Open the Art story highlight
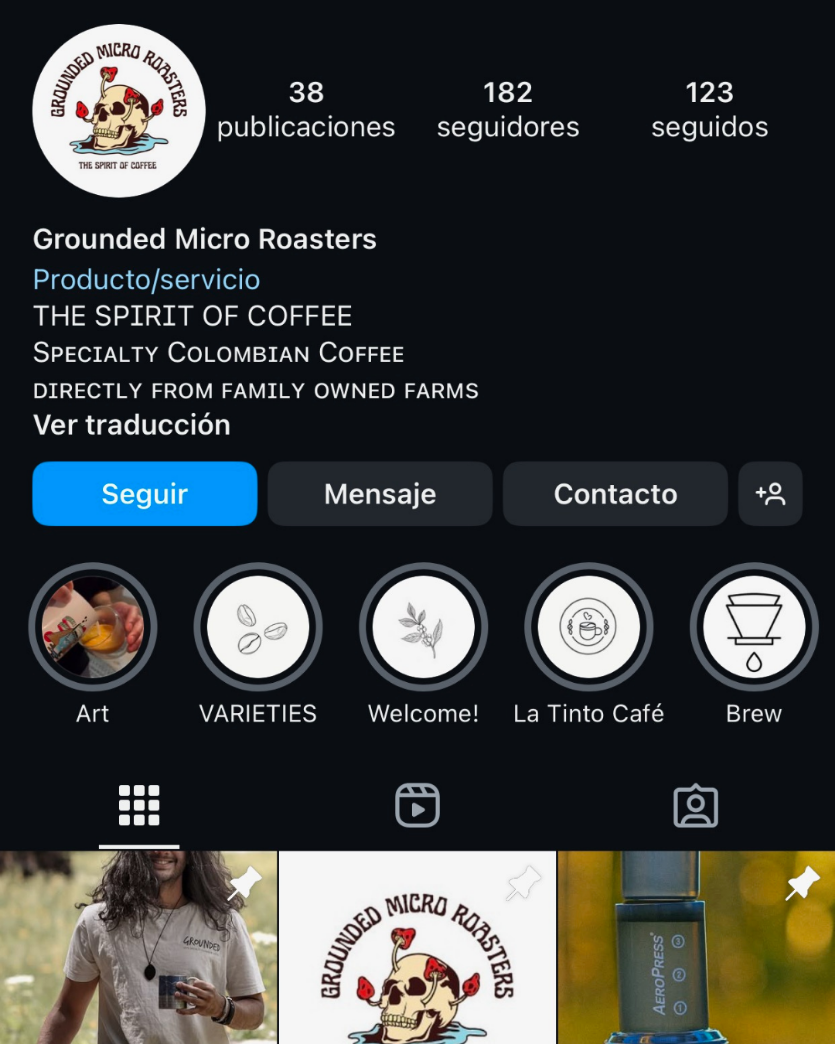This screenshot has width=835, height=1044. [93, 628]
